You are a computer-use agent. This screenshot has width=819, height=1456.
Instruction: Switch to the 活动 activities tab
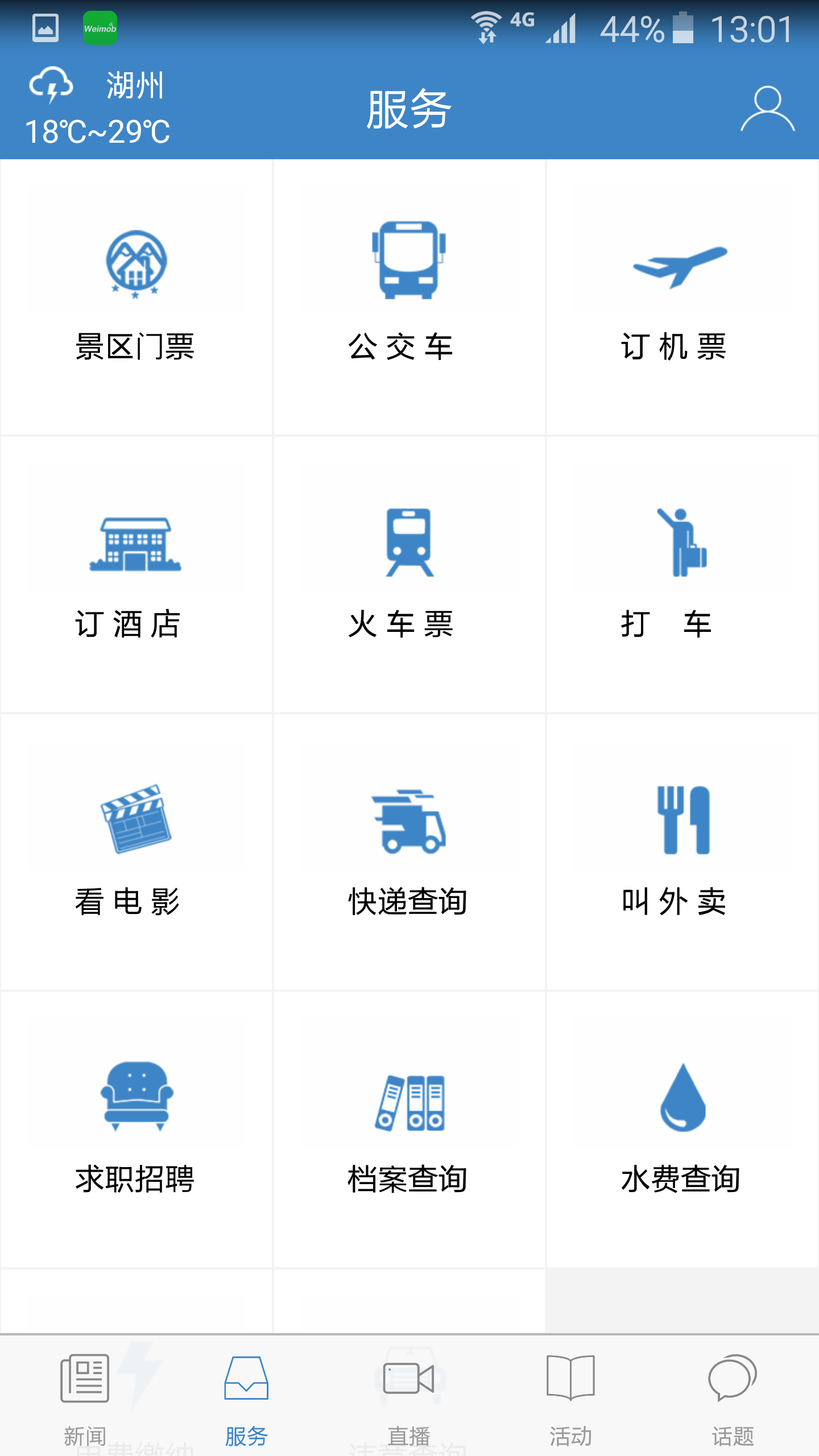pos(572,1399)
